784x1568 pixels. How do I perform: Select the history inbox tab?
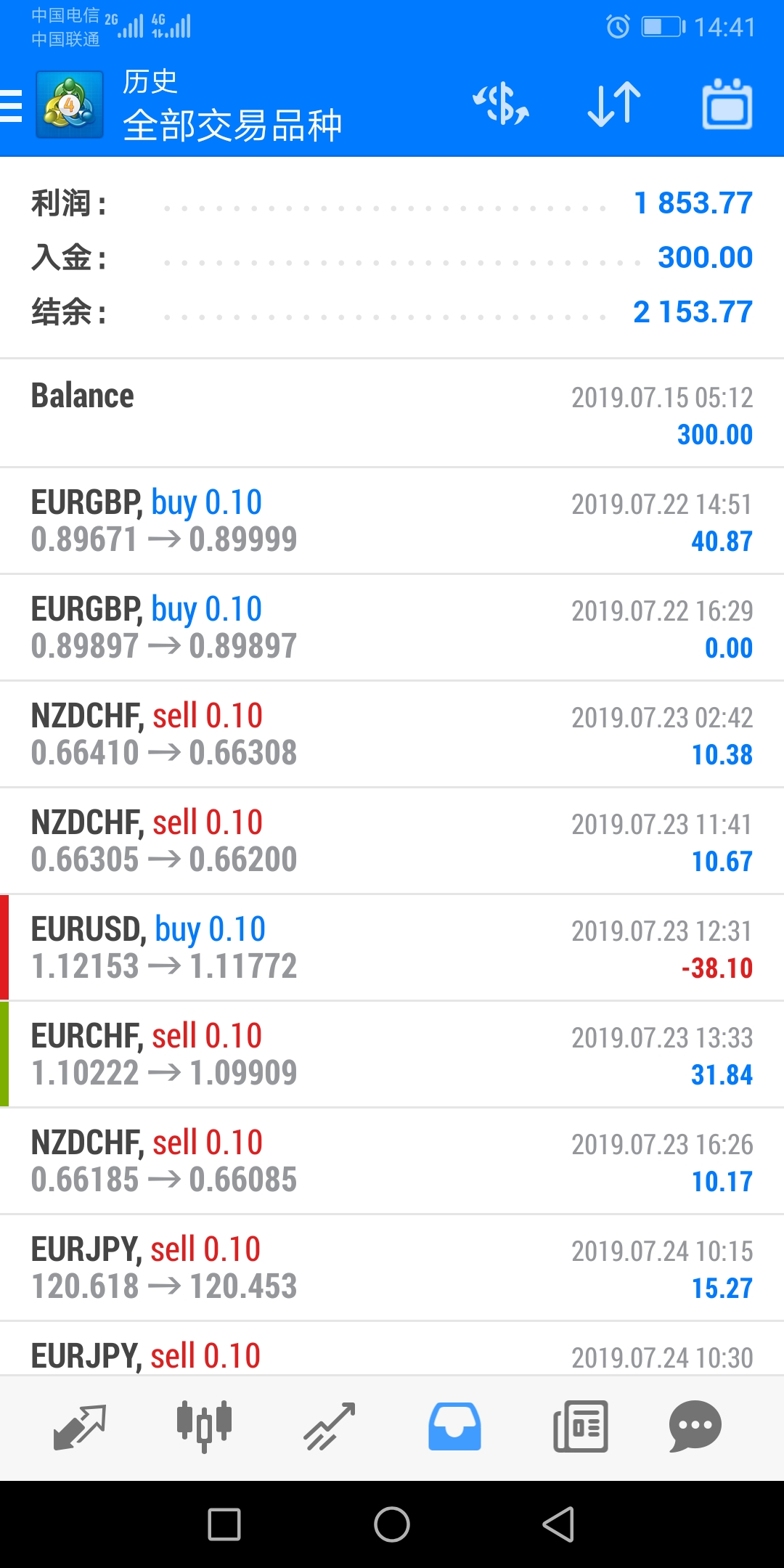coord(454,1426)
